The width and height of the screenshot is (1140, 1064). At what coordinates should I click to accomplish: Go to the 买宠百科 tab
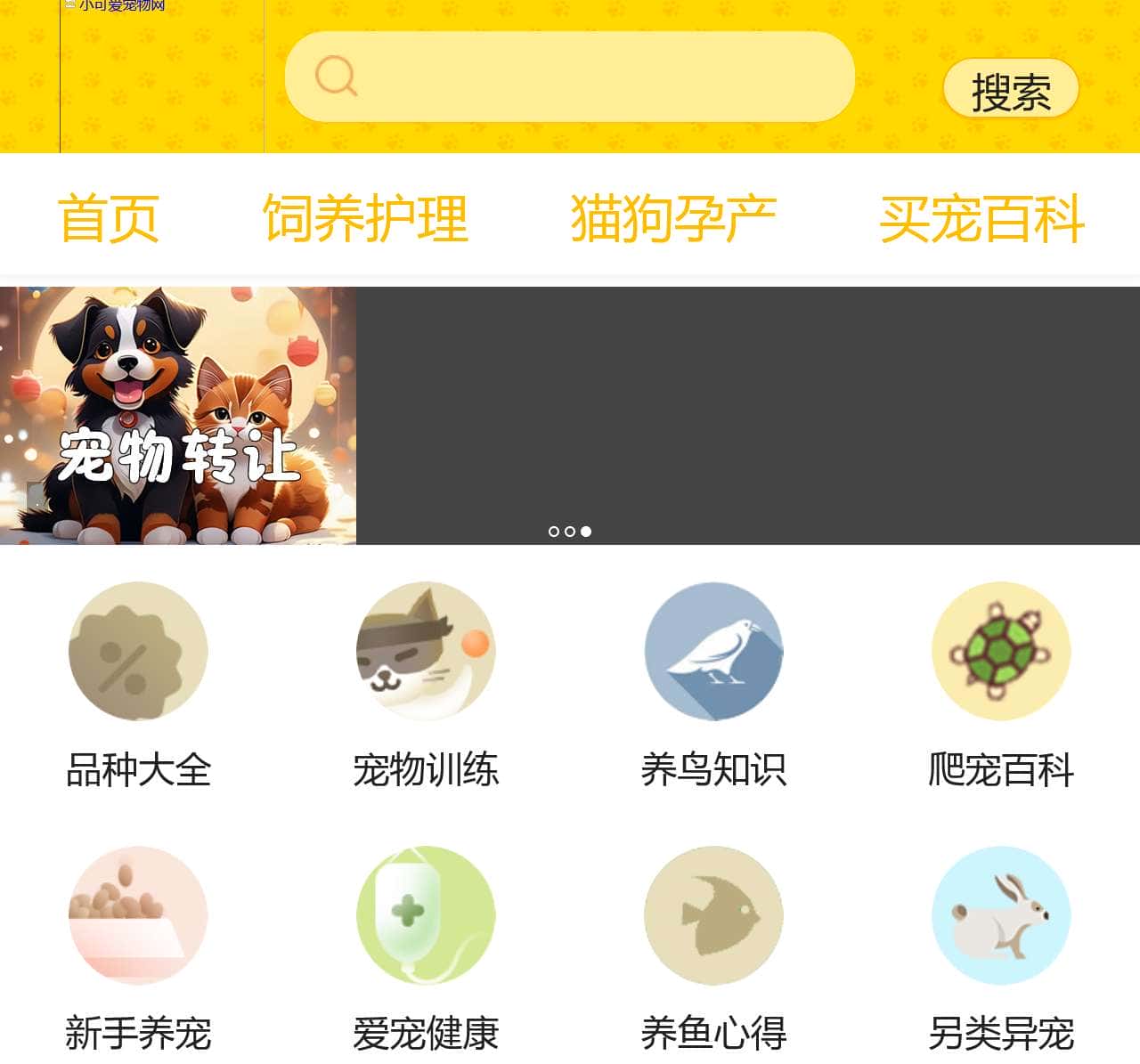coord(981,218)
